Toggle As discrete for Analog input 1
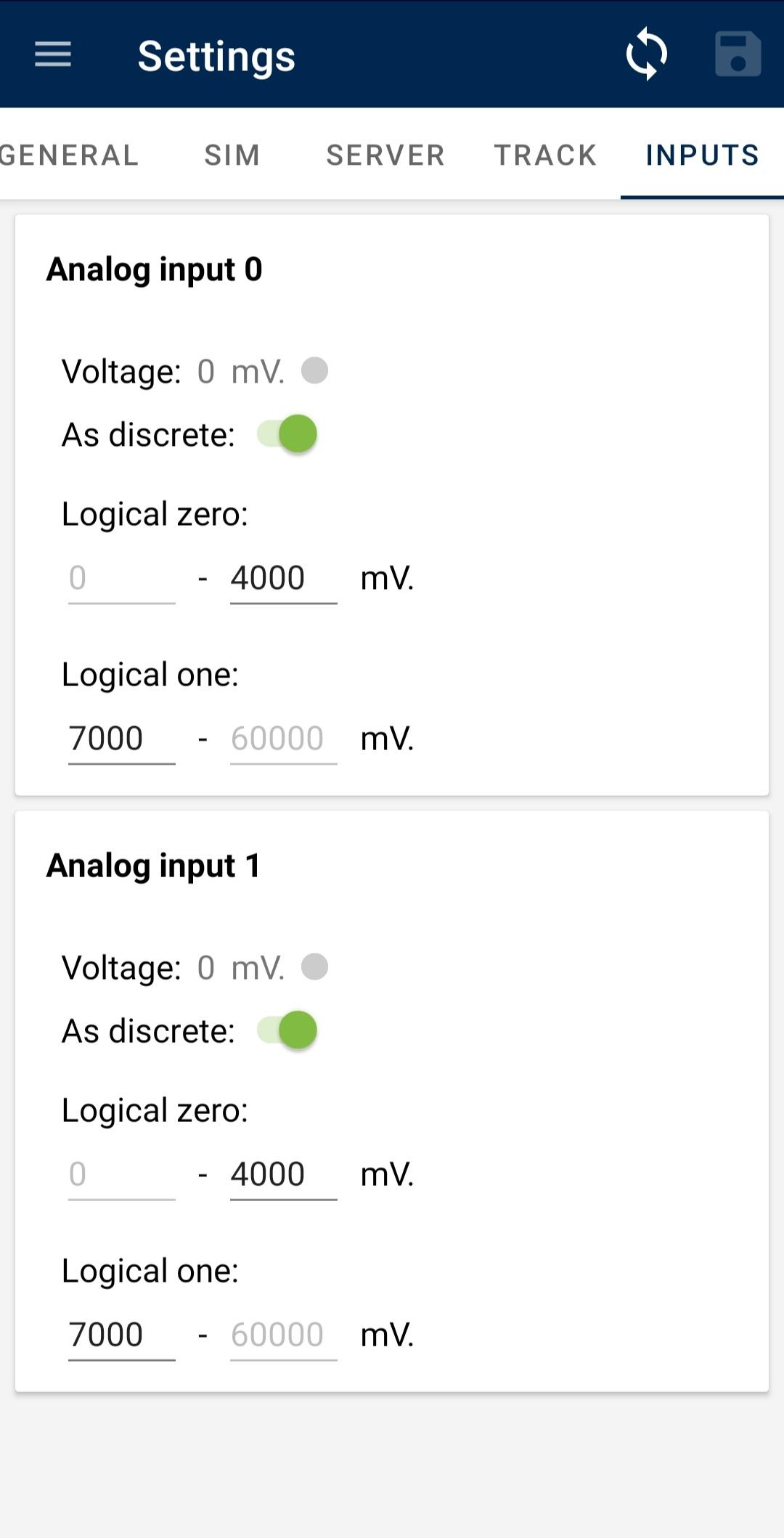 287,1030
